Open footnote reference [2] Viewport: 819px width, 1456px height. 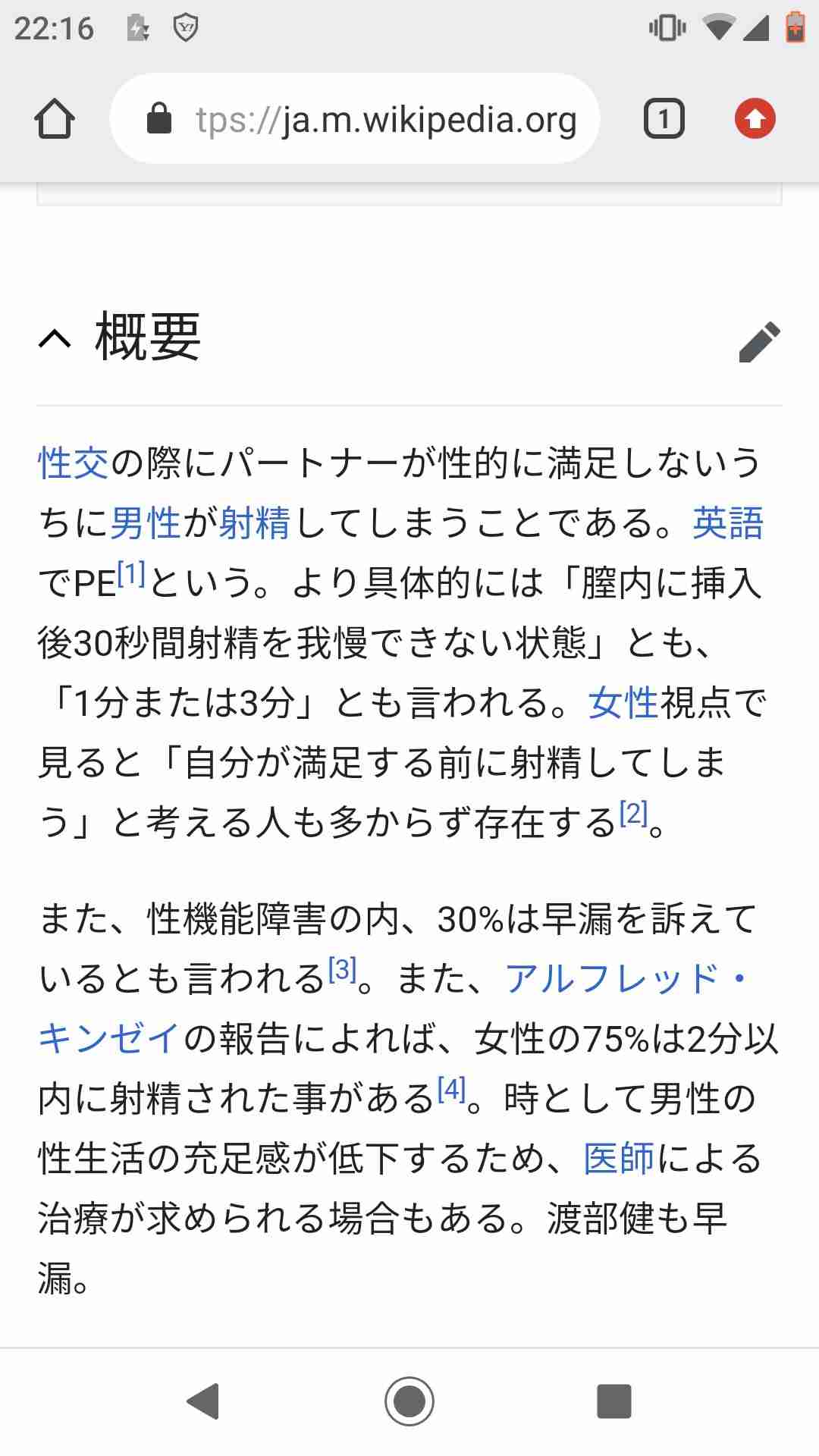pos(634,814)
